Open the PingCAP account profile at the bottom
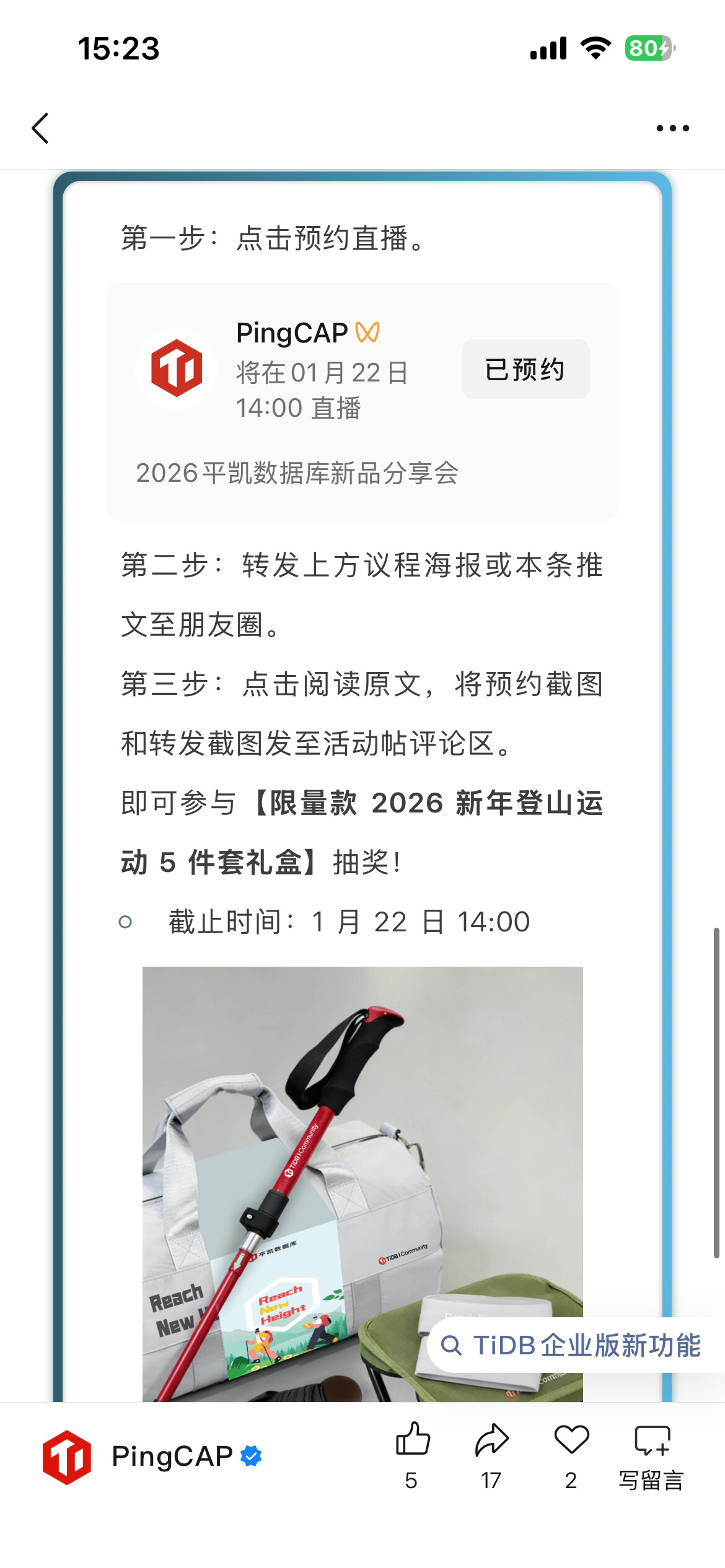The height and width of the screenshot is (1568, 725). tap(152, 1456)
